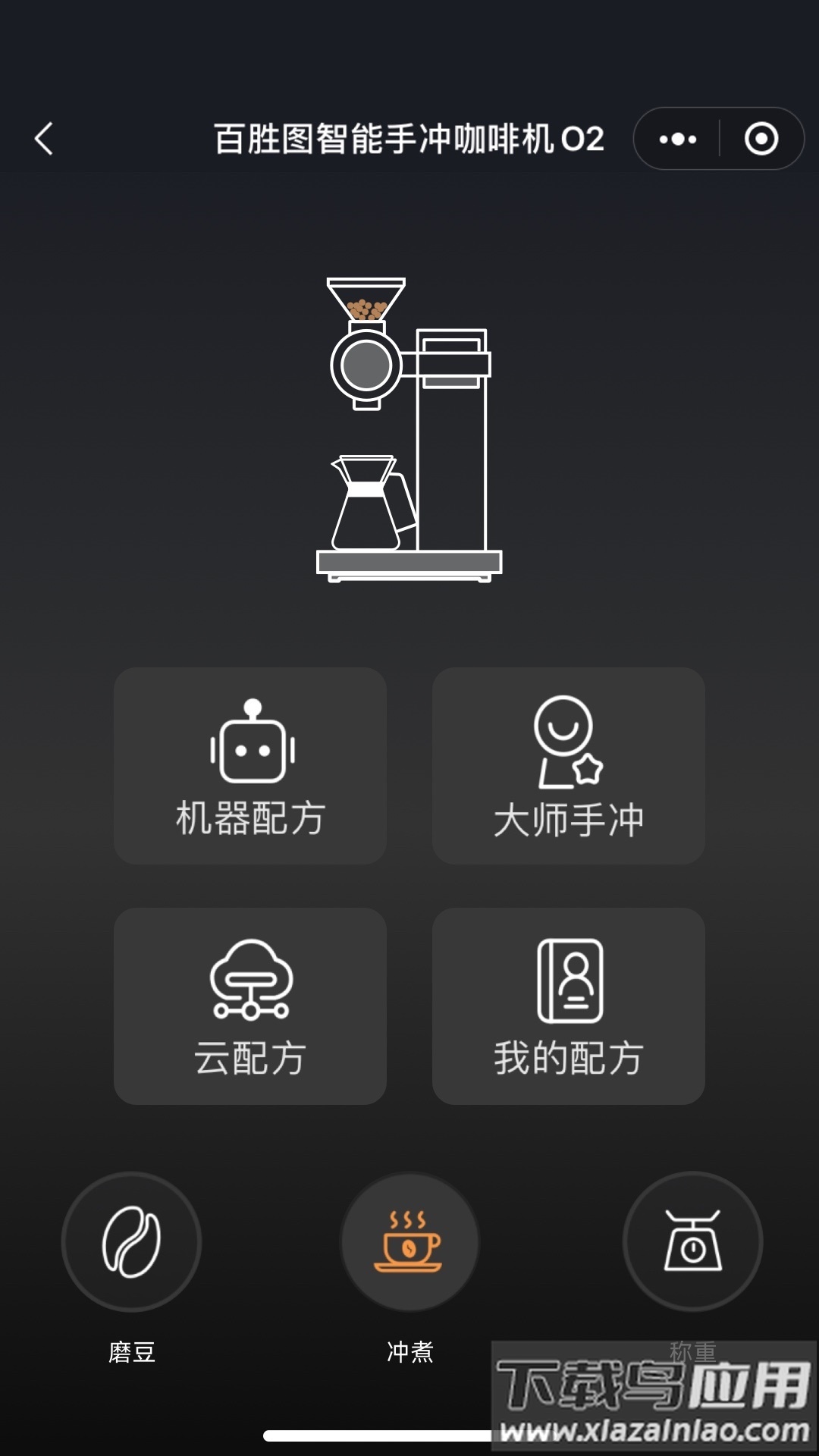The height and width of the screenshot is (1456, 819).
Task: Tap the page title 百胜图智能手冲咖啡机 O2
Action: 409,138
